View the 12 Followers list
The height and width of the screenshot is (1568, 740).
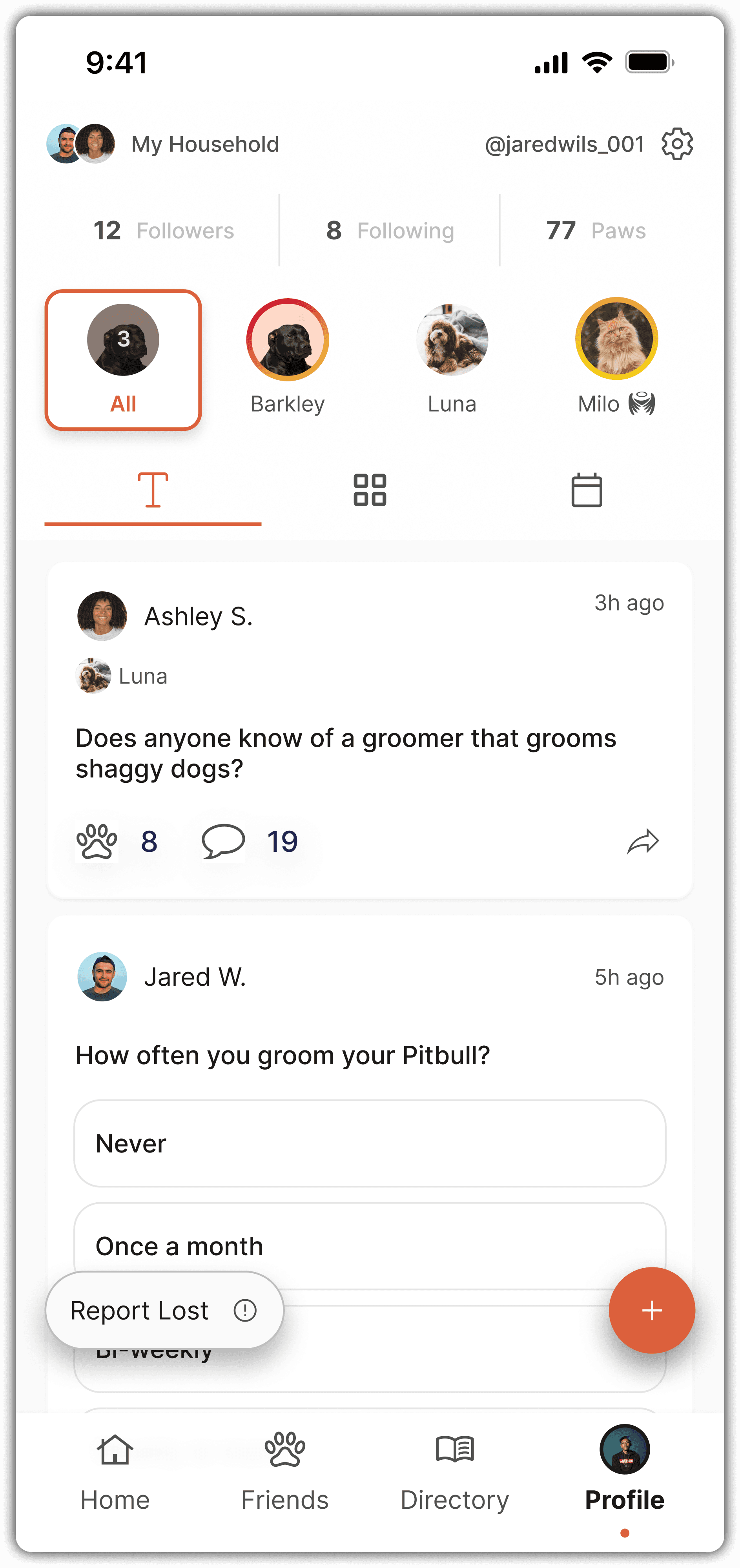pyautogui.click(x=163, y=231)
